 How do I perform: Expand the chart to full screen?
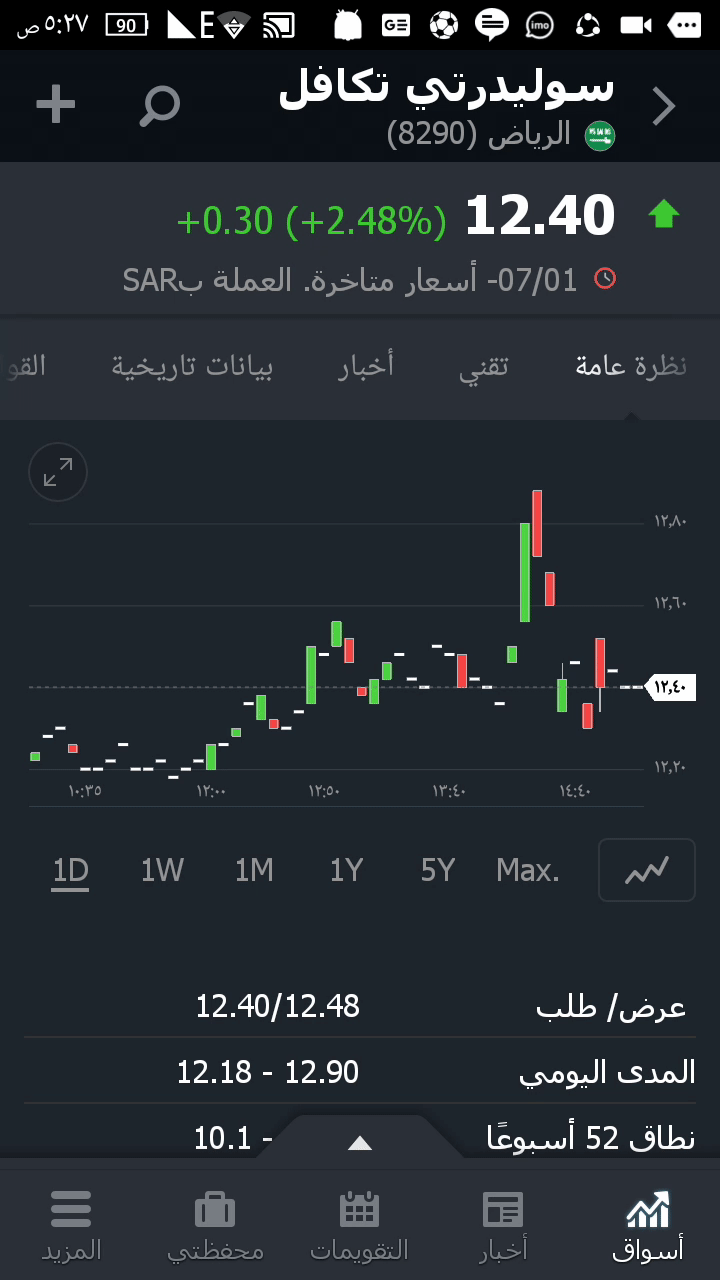[x=58, y=472]
